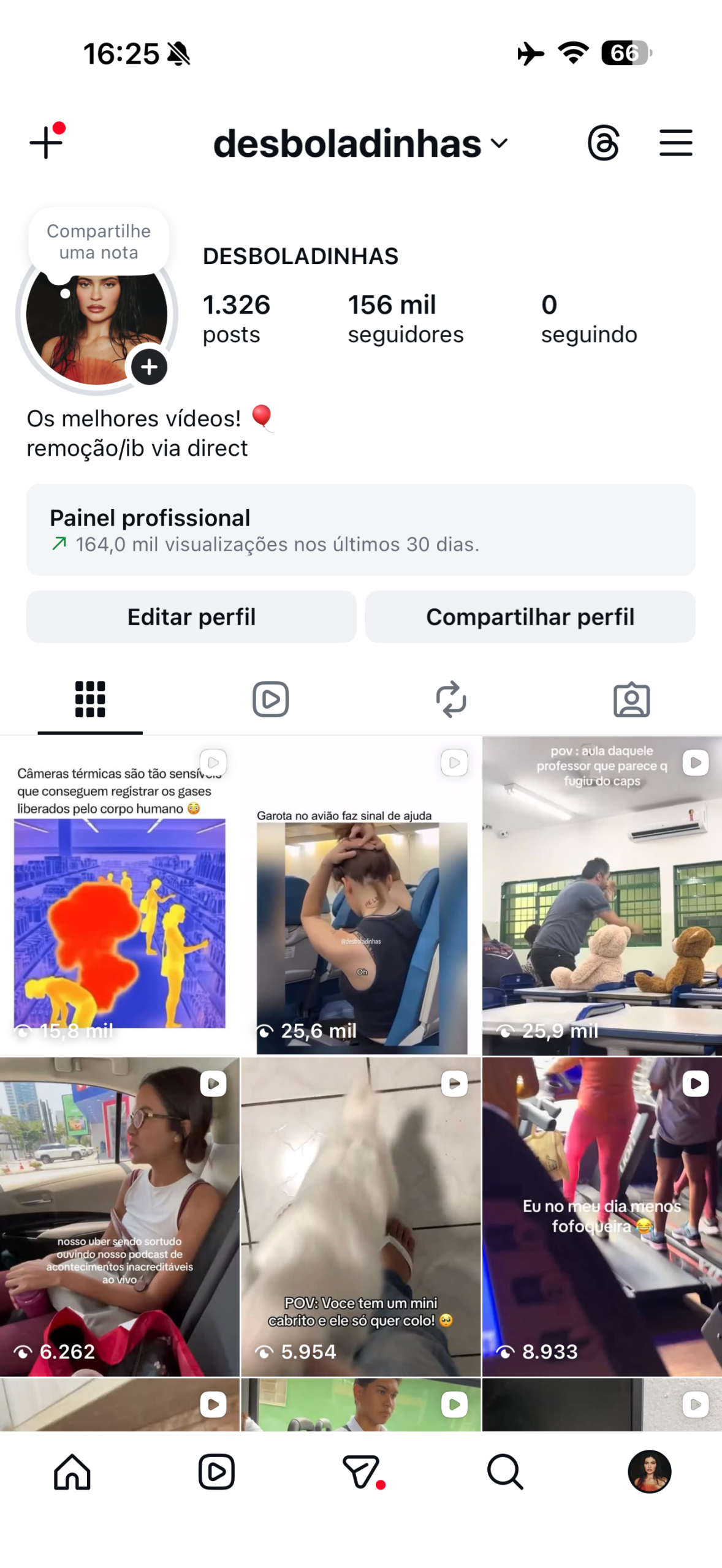The image size is (722, 1568).
Task: Tap the Editar perfil button
Action: (191, 616)
